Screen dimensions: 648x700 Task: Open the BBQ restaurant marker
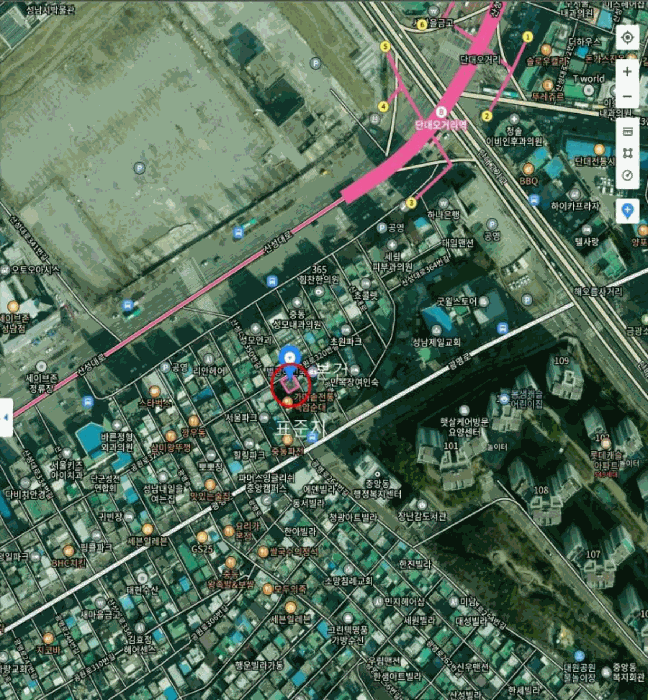(528, 169)
